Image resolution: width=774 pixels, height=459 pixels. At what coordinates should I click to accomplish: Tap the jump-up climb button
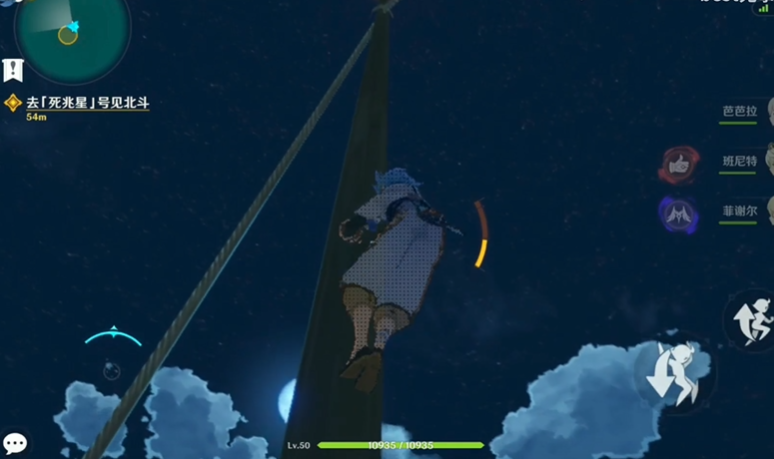pos(750,320)
